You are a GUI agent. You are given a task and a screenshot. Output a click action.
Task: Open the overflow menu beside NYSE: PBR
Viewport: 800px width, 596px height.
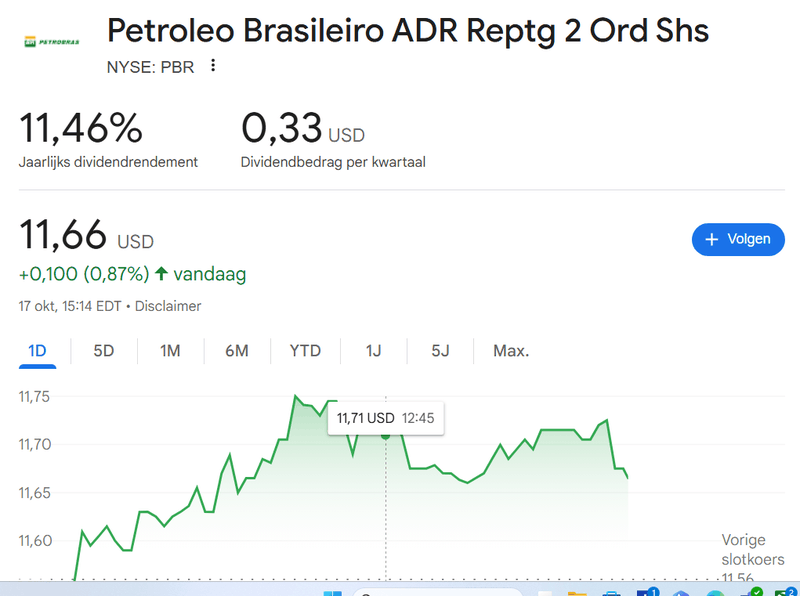click(213, 66)
